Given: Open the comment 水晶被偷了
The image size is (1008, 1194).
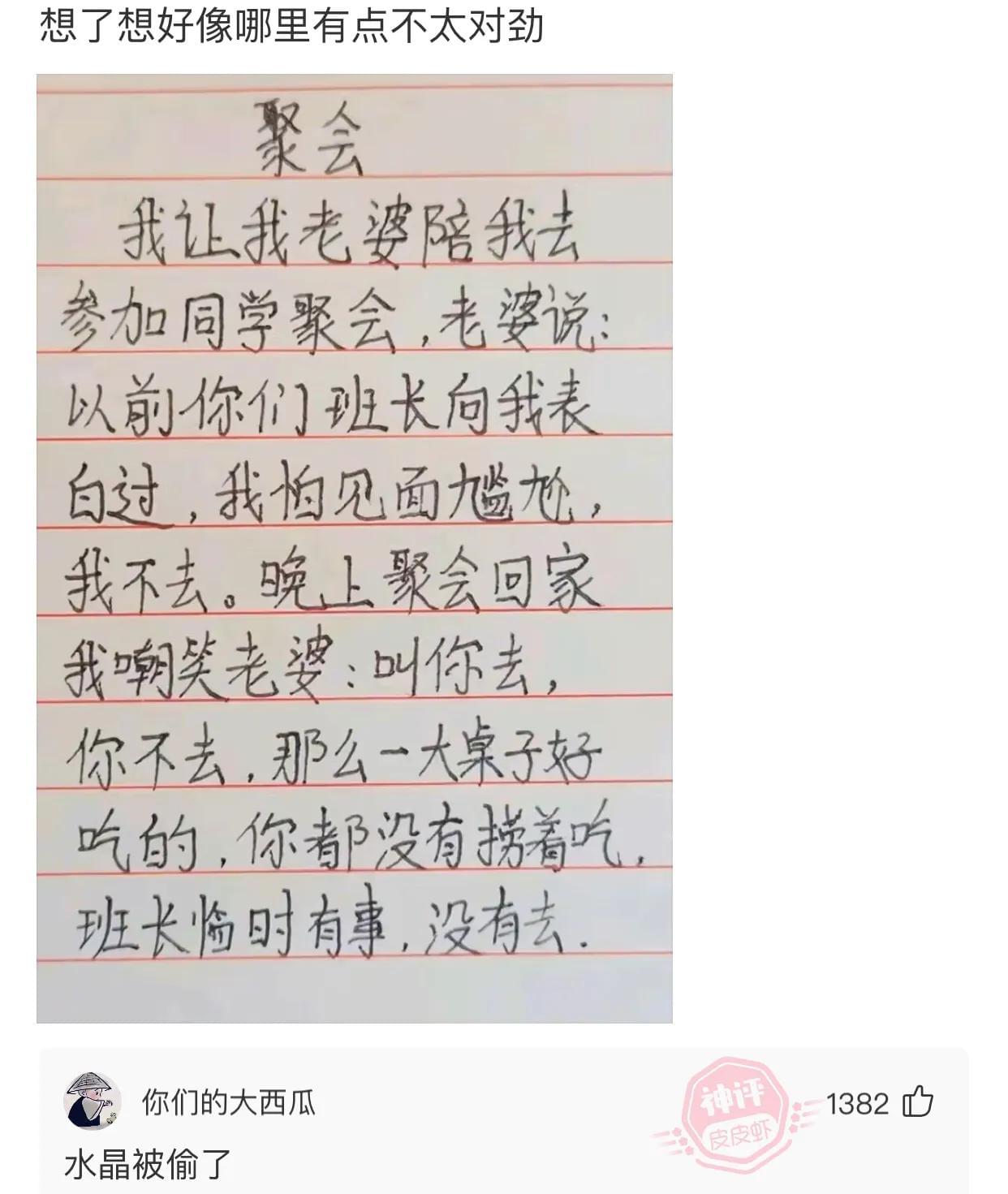Looking at the screenshot, I should tap(148, 1165).
